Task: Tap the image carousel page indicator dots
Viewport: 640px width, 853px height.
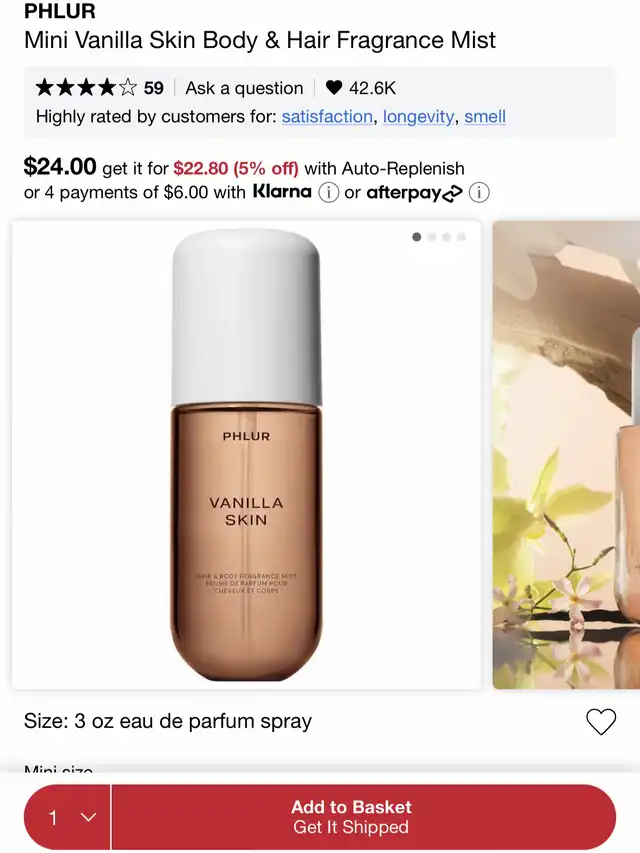Action: click(439, 237)
